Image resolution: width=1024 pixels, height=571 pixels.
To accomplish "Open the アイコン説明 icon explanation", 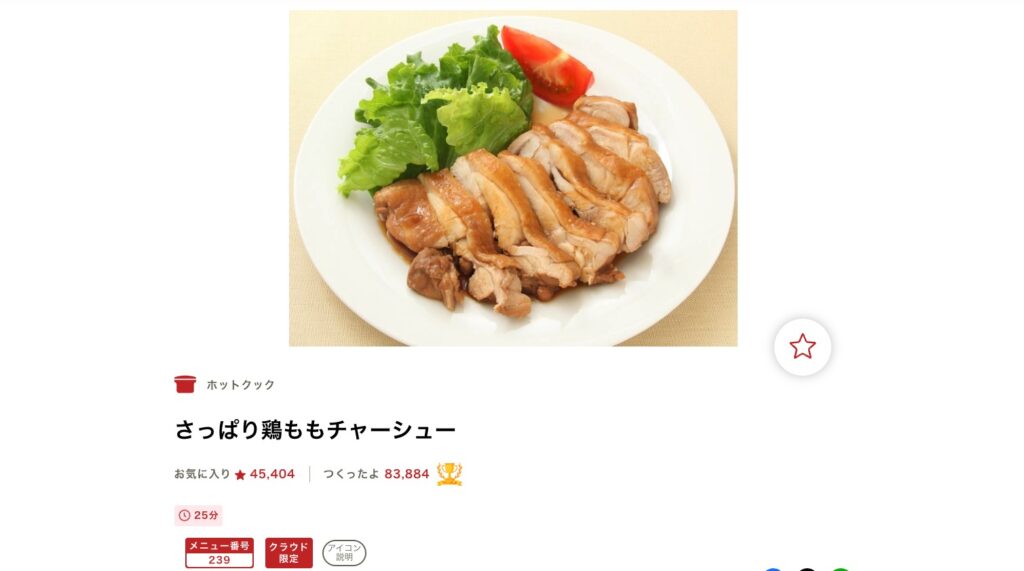I will click(344, 553).
